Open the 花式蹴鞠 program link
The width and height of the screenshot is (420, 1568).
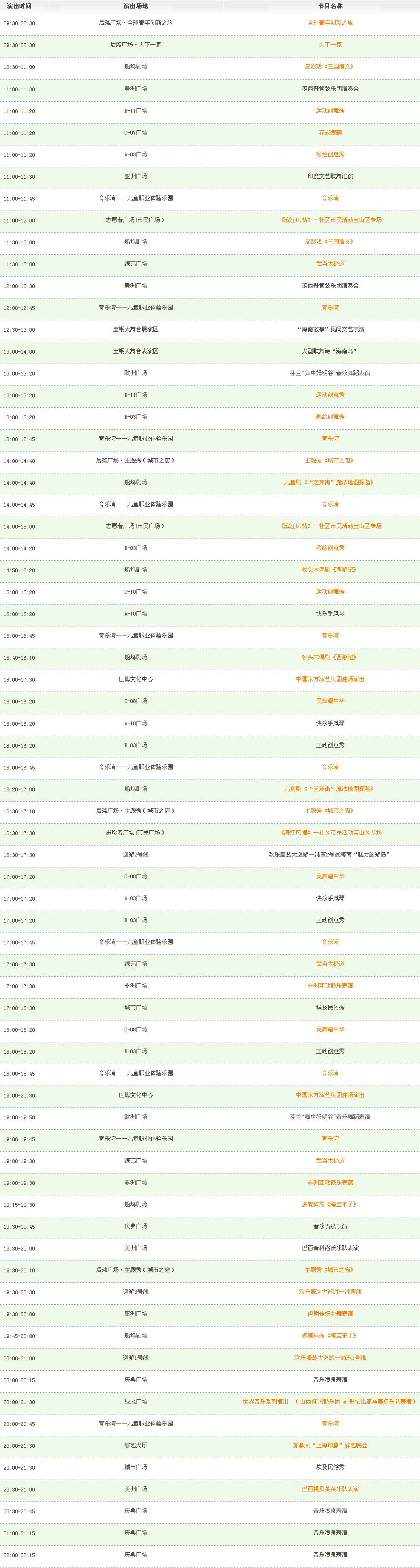click(x=330, y=133)
